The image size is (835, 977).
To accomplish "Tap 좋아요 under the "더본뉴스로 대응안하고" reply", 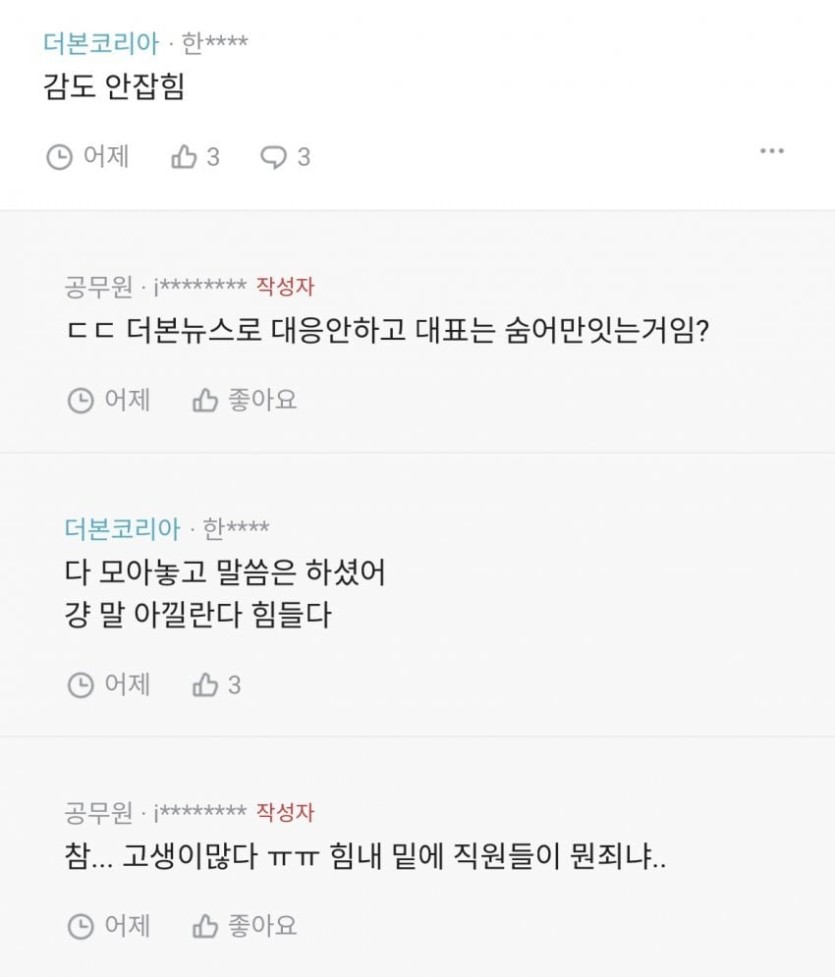I will click(x=245, y=400).
